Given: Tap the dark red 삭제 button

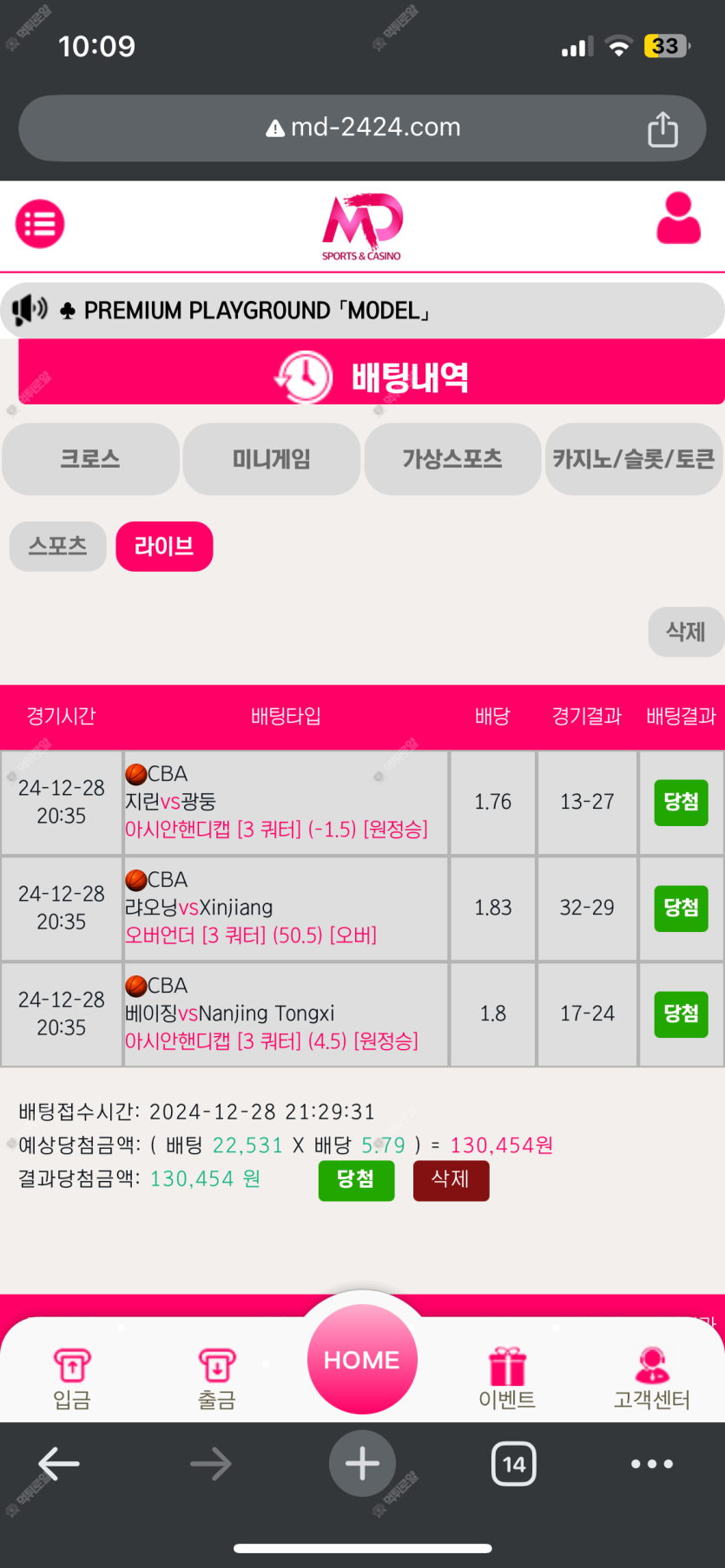Looking at the screenshot, I should click(x=451, y=1179).
